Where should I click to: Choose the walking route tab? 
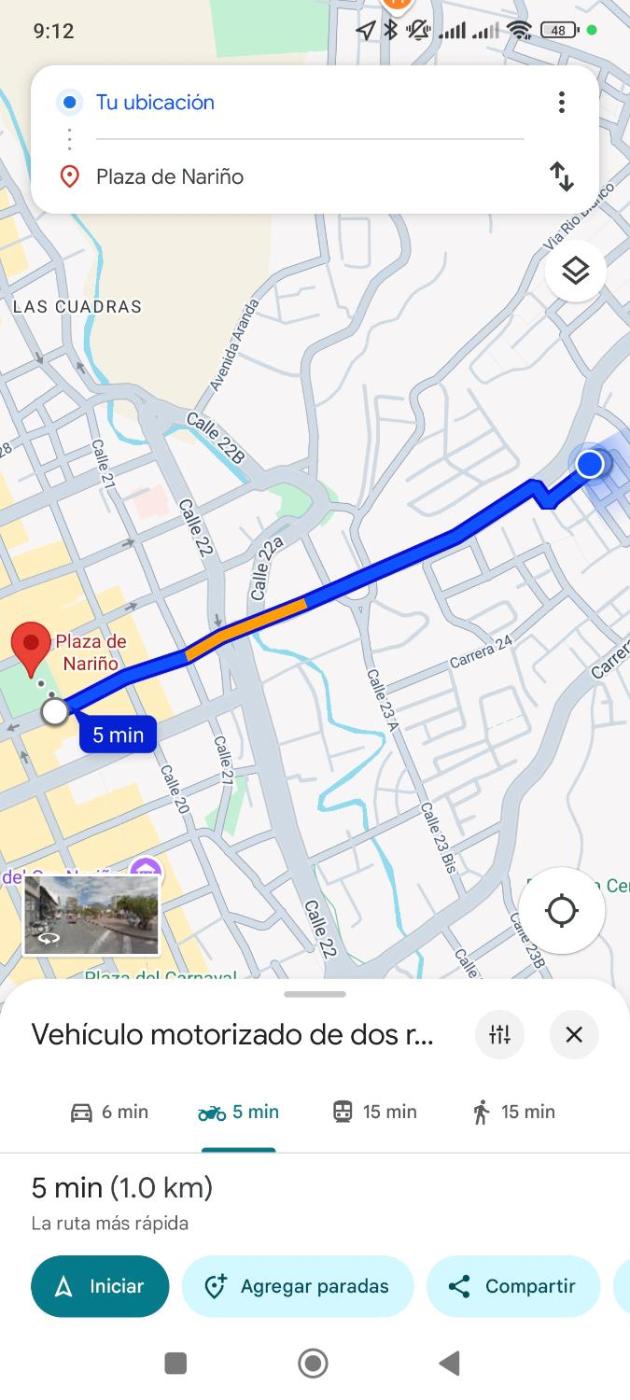pos(513,1112)
